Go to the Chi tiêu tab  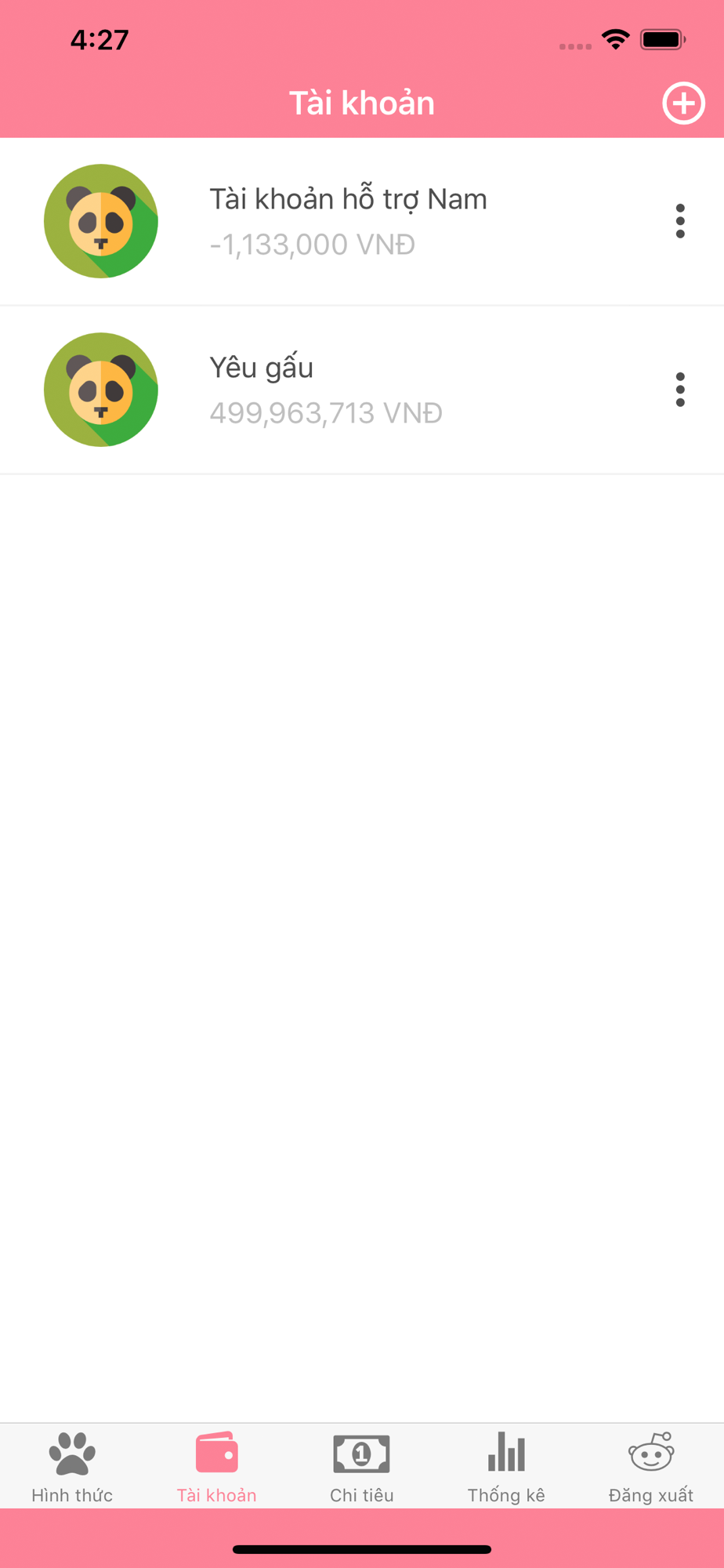(361, 1466)
